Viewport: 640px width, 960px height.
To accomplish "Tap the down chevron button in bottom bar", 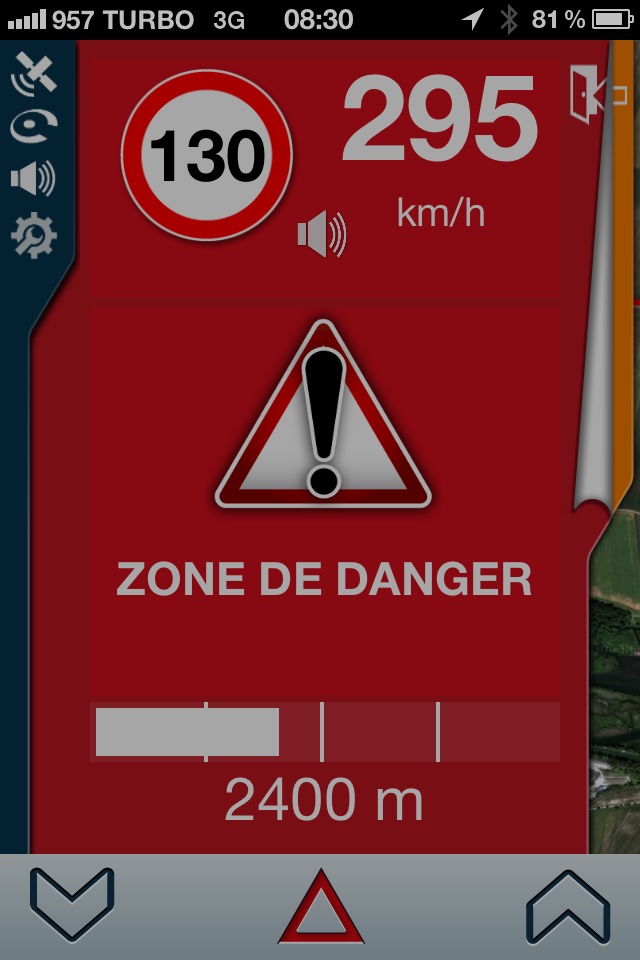I will point(72,904).
